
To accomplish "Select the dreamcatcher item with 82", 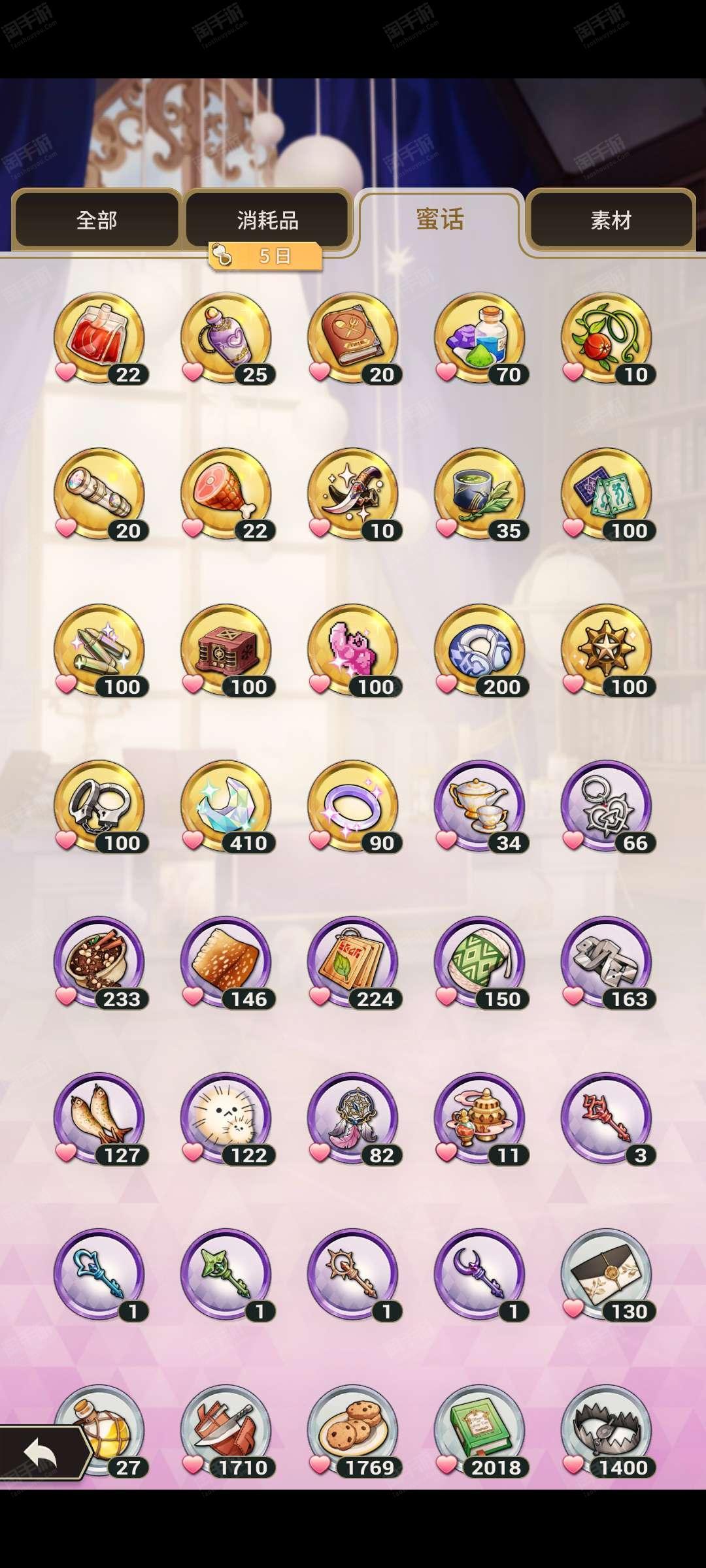I will [x=353, y=1119].
